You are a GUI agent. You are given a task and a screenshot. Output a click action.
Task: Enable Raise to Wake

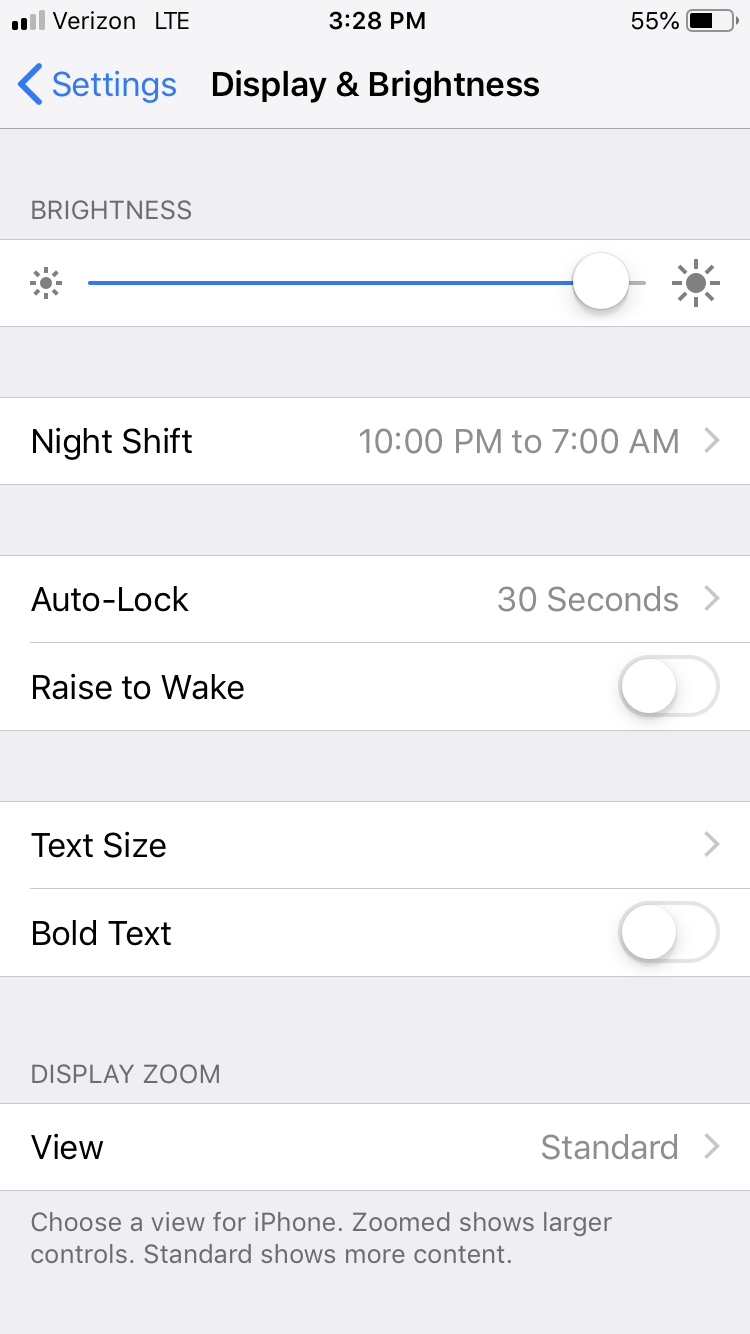tap(668, 687)
